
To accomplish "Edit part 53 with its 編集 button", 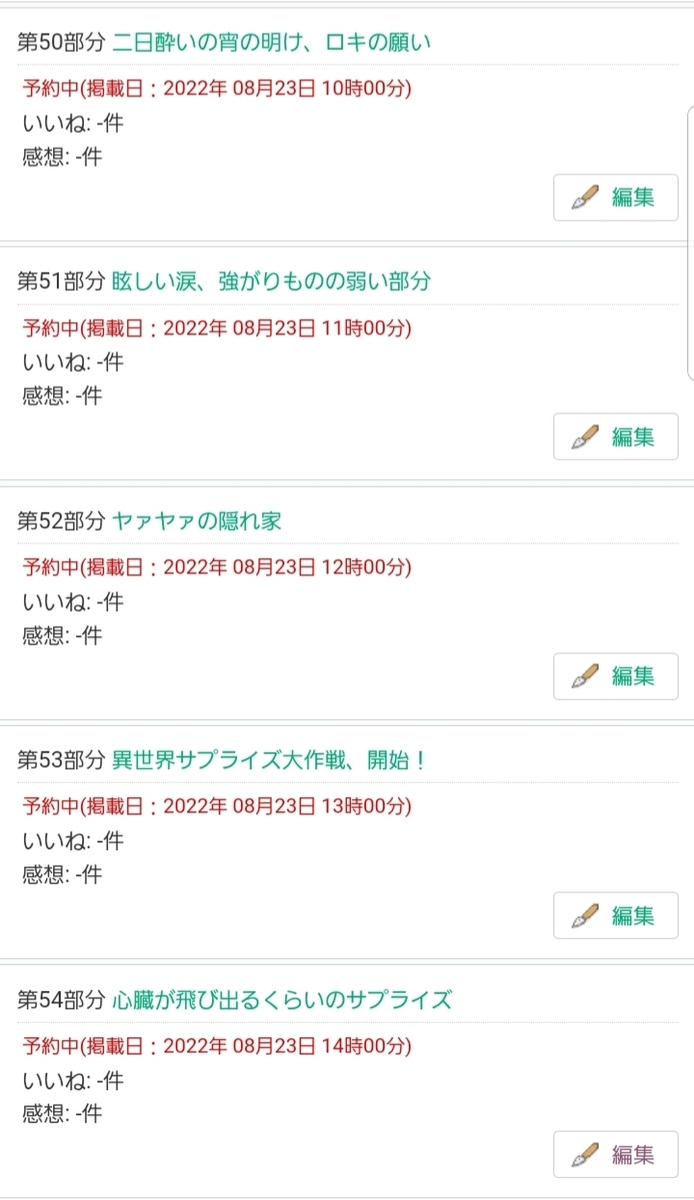I will [x=615, y=915].
